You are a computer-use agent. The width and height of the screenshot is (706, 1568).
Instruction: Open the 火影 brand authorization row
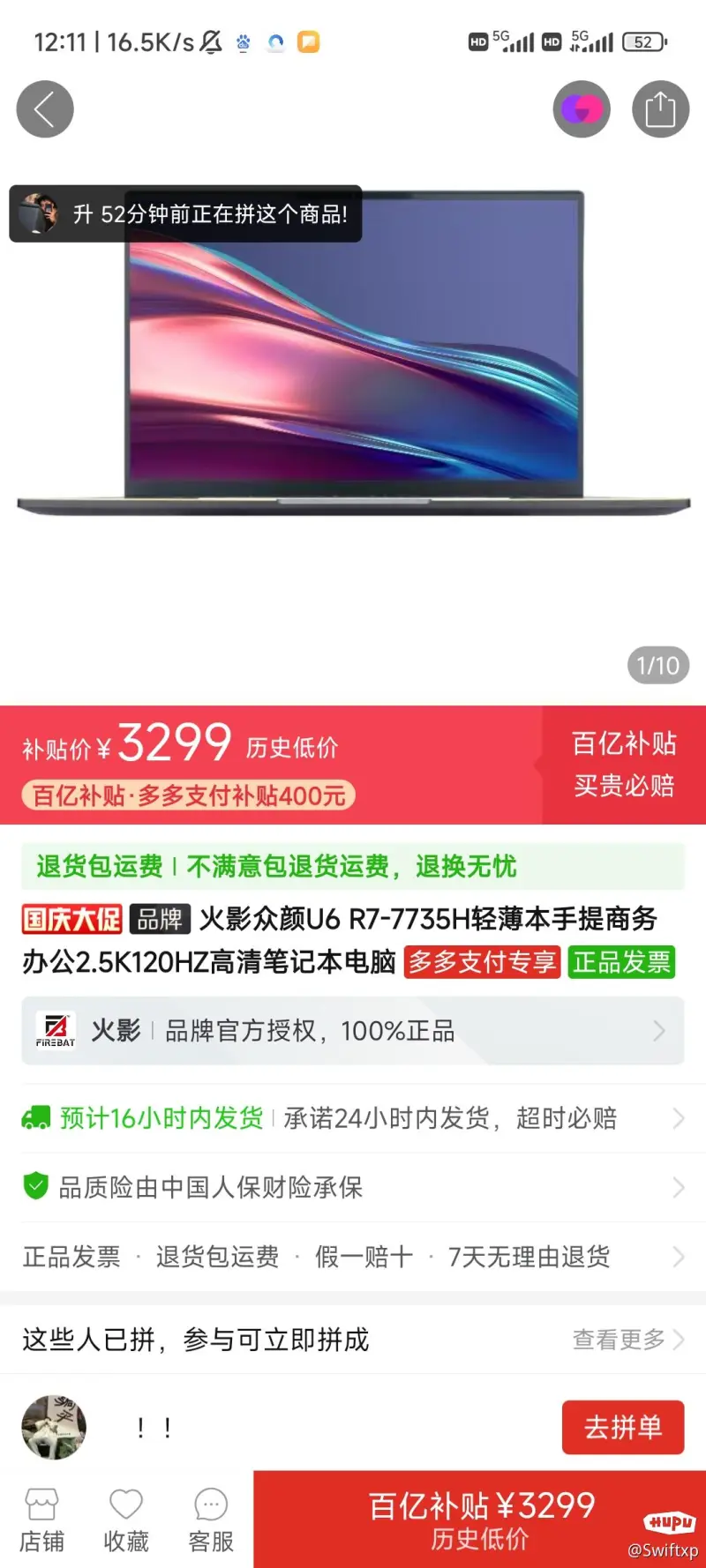tap(353, 1030)
